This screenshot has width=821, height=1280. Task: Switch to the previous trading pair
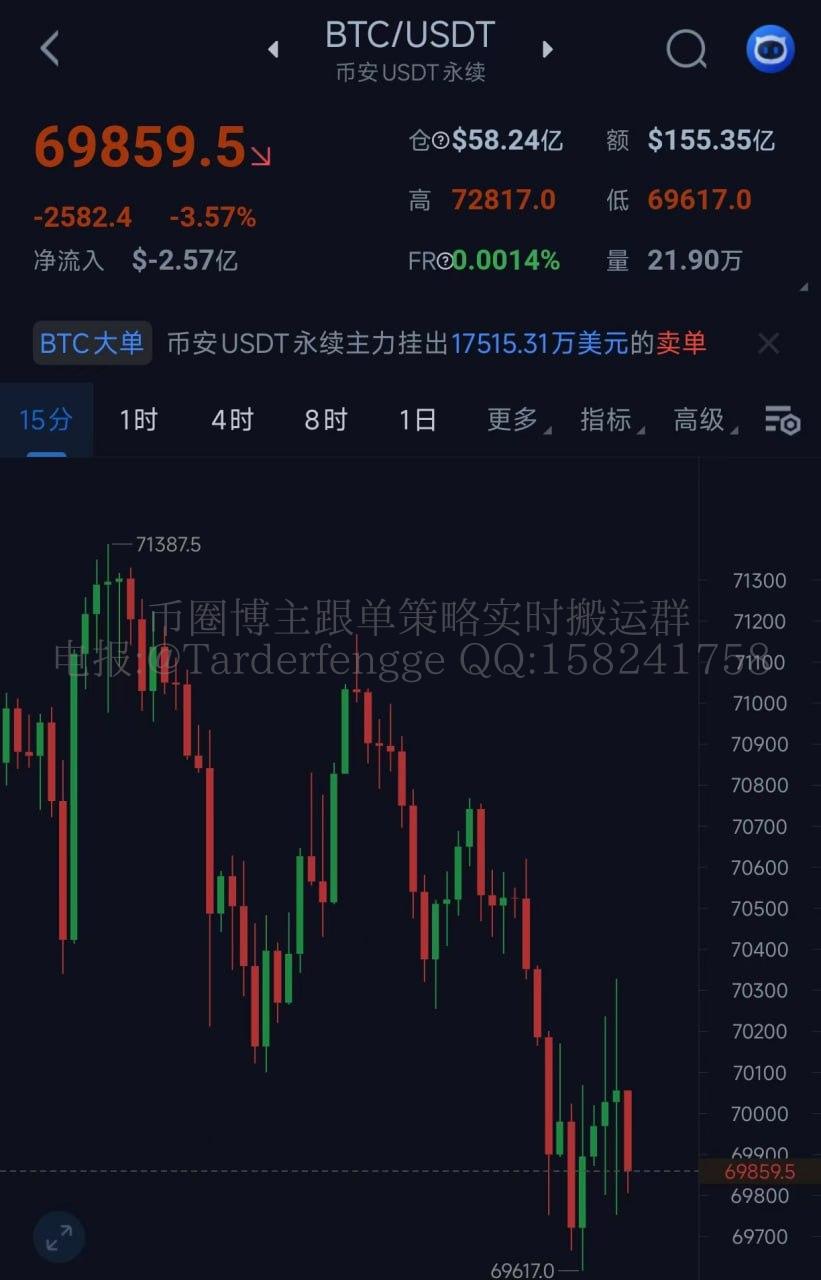click(x=273, y=49)
